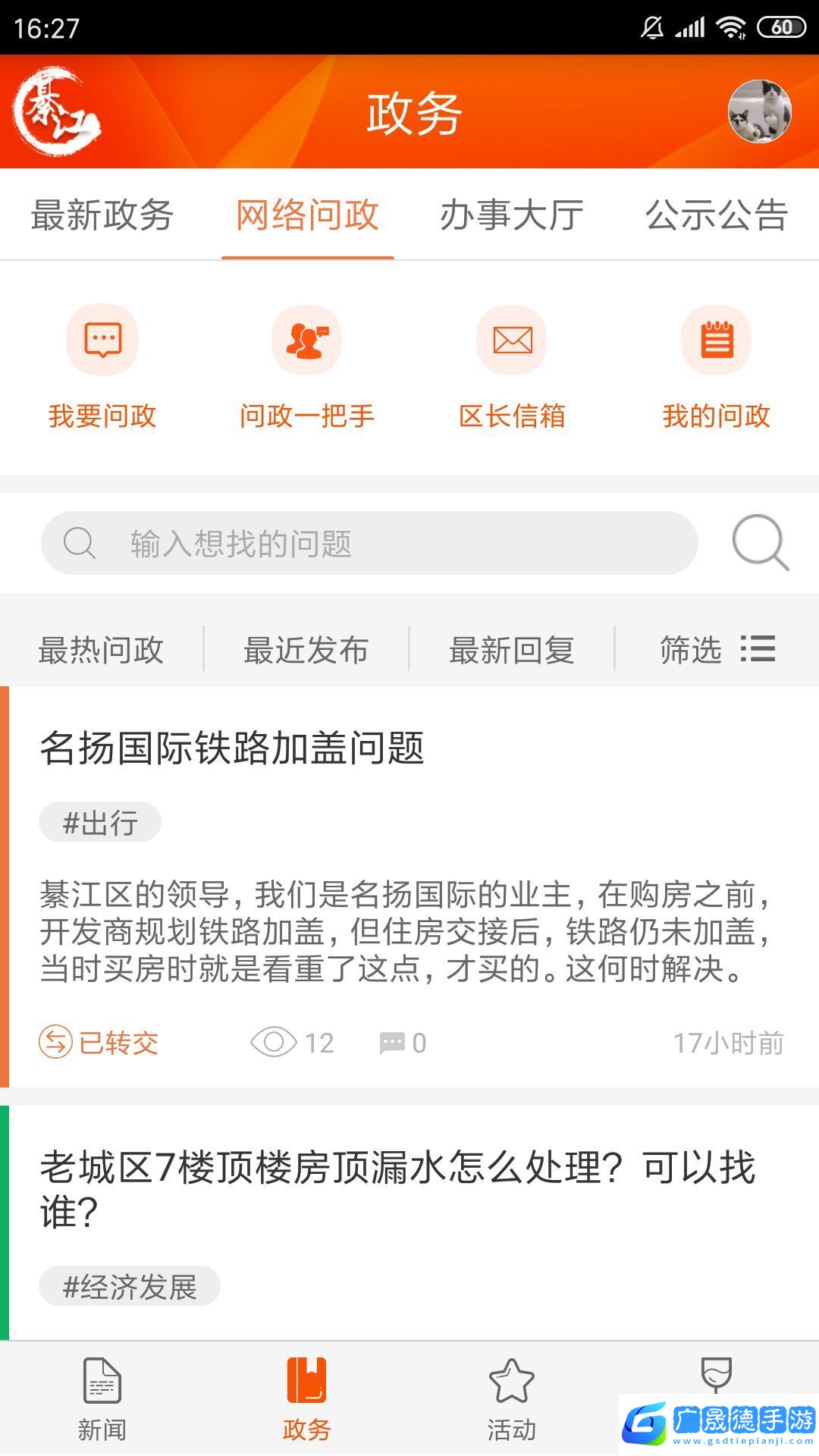Sort by 最新回复
The image size is (819, 1456).
pos(512,650)
